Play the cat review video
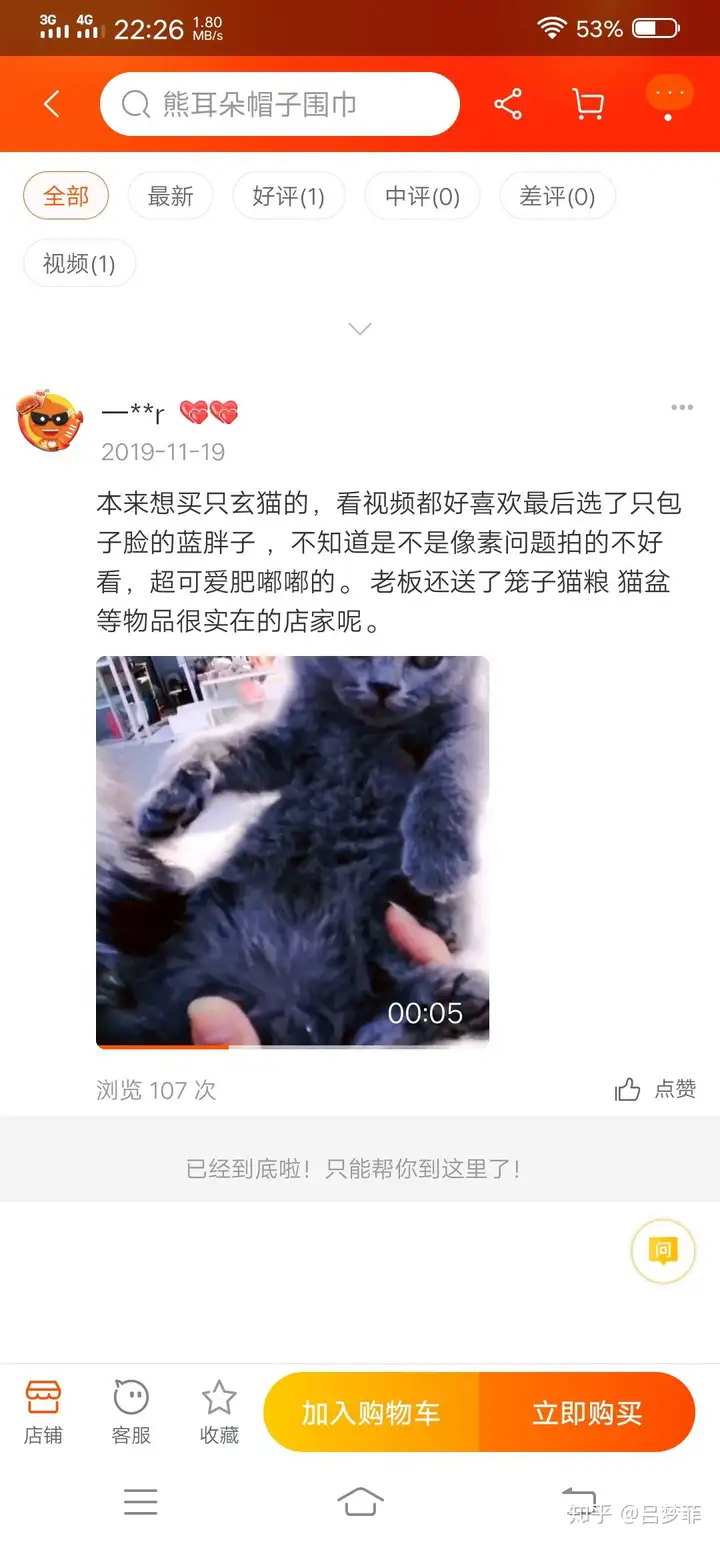The width and height of the screenshot is (720, 1544). tap(292, 851)
